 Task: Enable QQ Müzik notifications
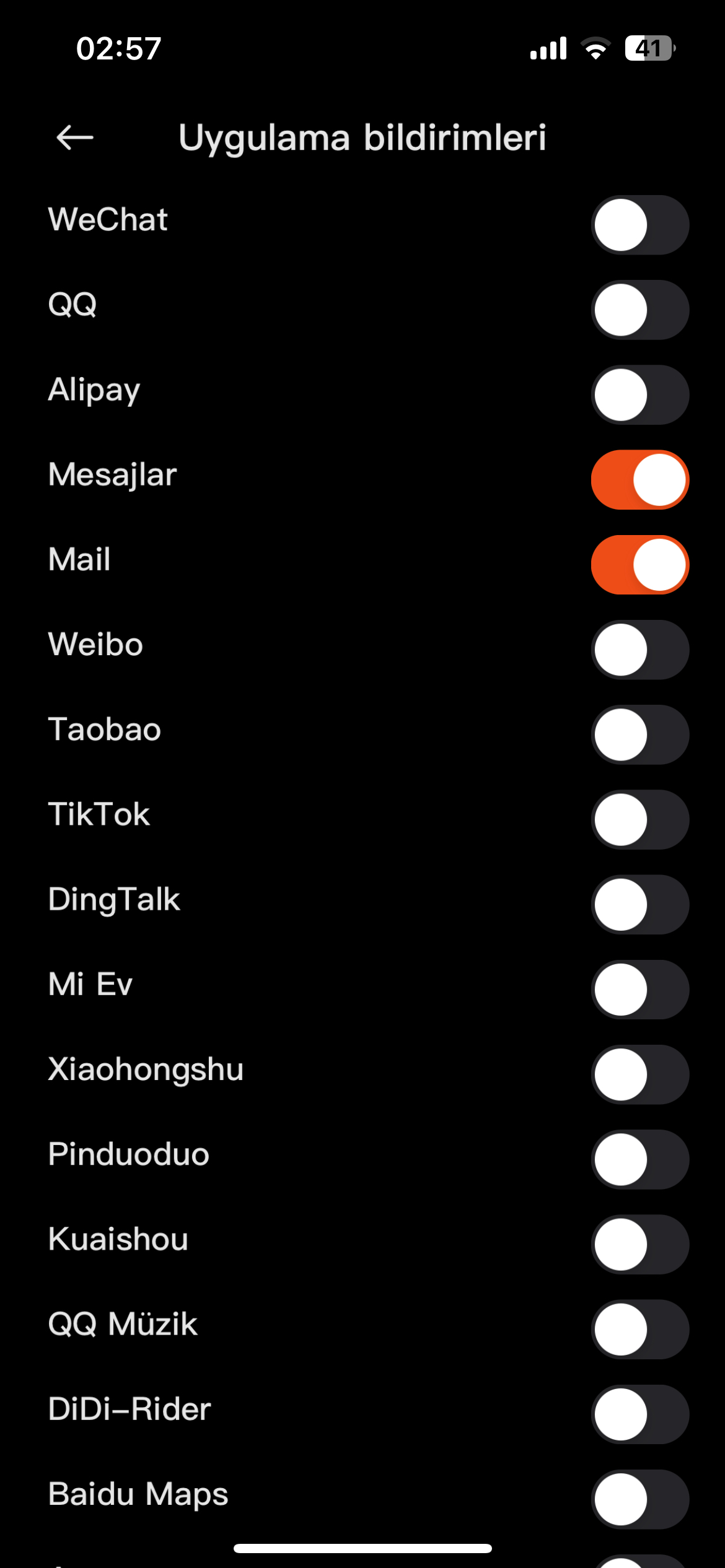click(x=640, y=1330)
